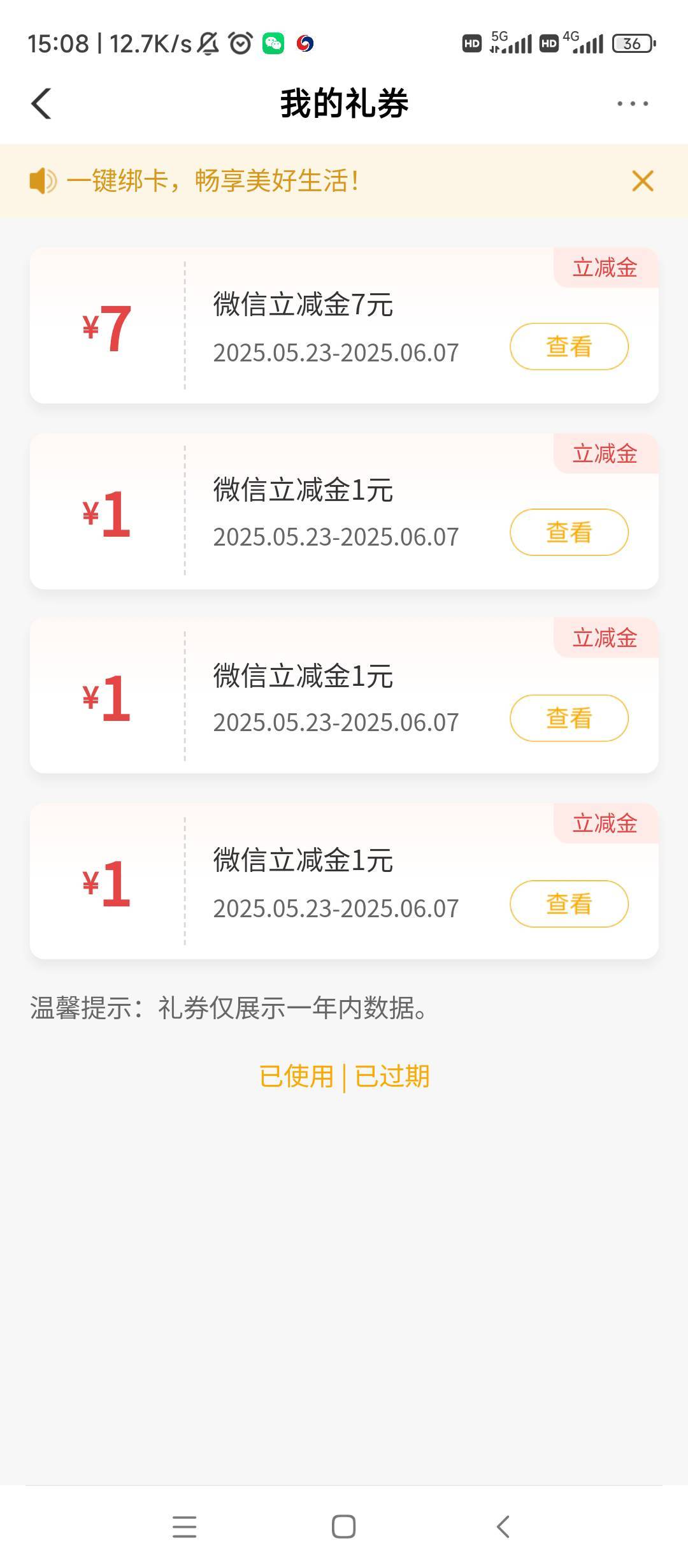Tap the system home button
This screenshot has width=688, height=1568.
click(344, 1527)
